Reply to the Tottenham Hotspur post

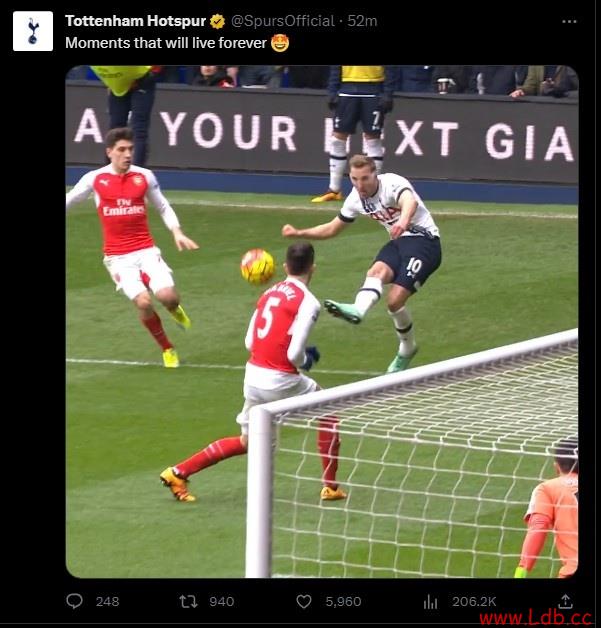coord(75,601)
